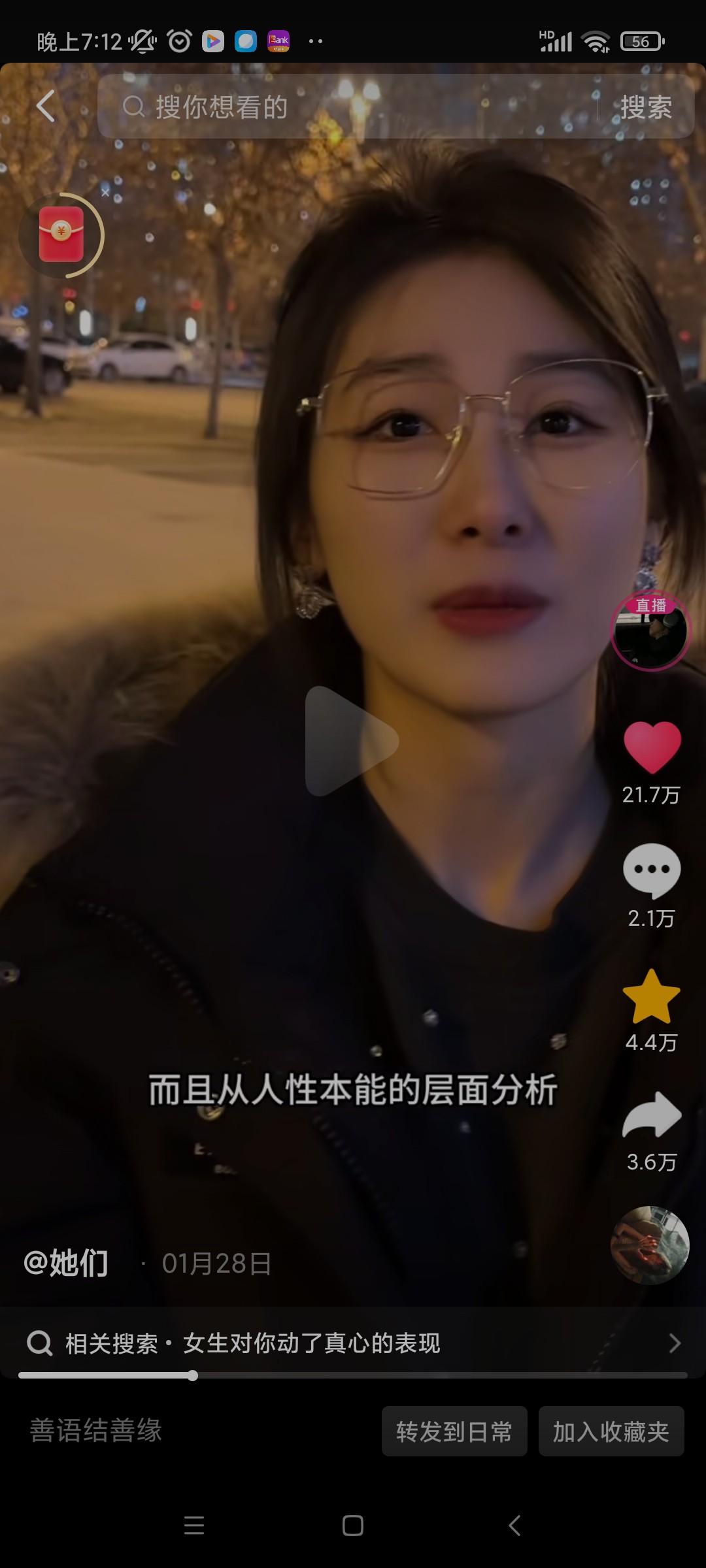Open the creator's 直播 live avatar

[x=650, y=632]
